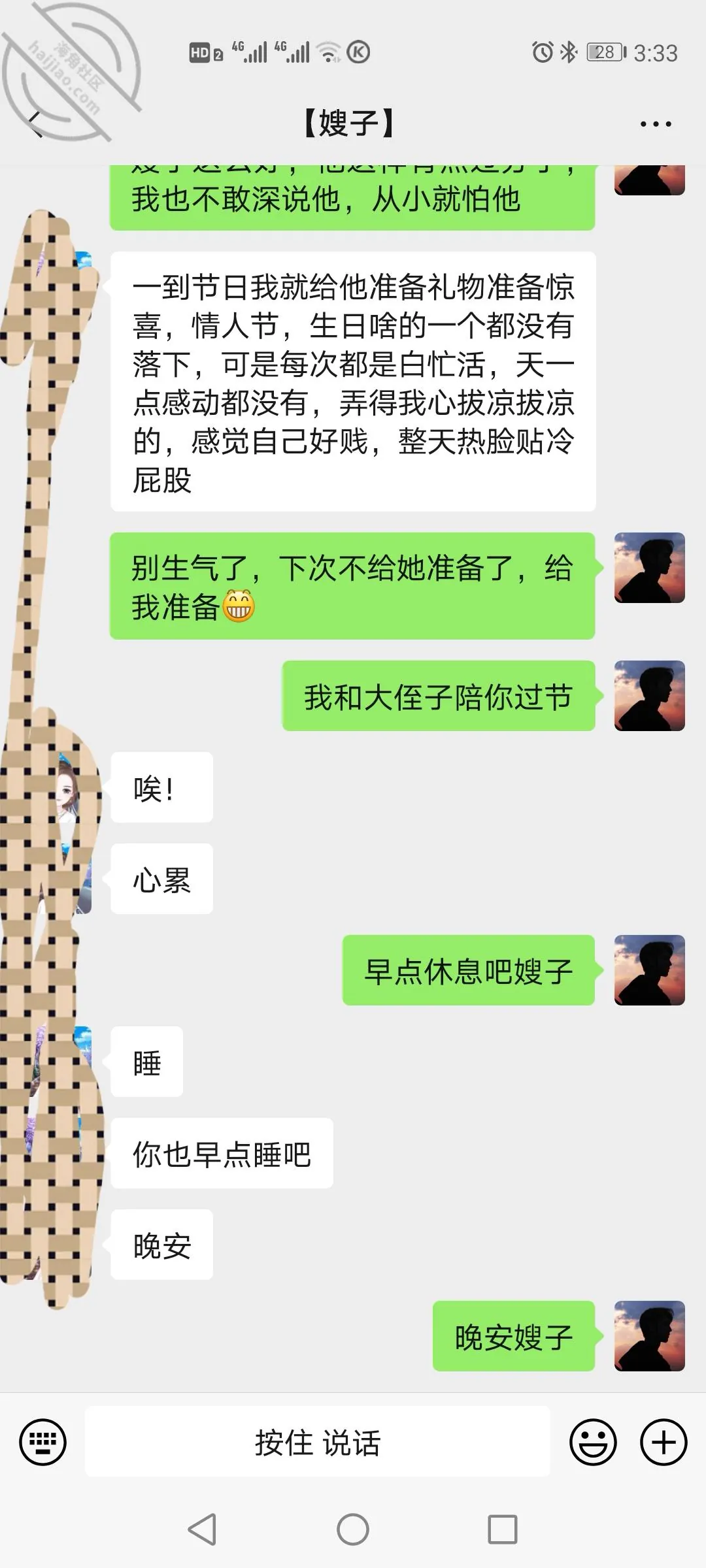The height and width of the screenshot is (1568, 706).
Task: Tap the 按住 说话 voice button
Action: pyautogui.click(x=318, y=1441)
